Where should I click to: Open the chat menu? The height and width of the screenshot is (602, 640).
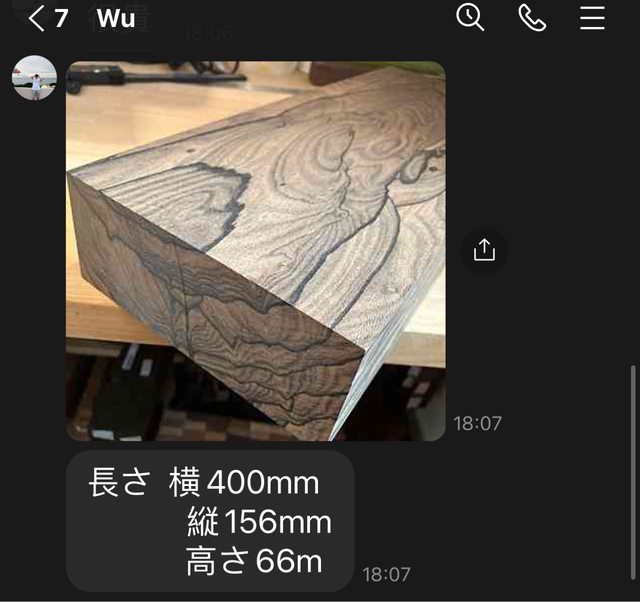point(592,17)
